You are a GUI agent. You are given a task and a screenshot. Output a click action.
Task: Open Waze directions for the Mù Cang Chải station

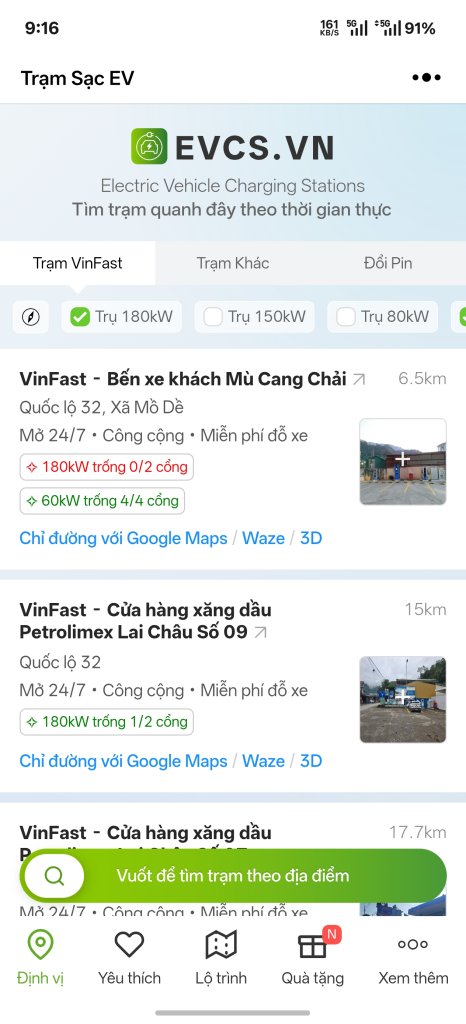coord(264,538)
